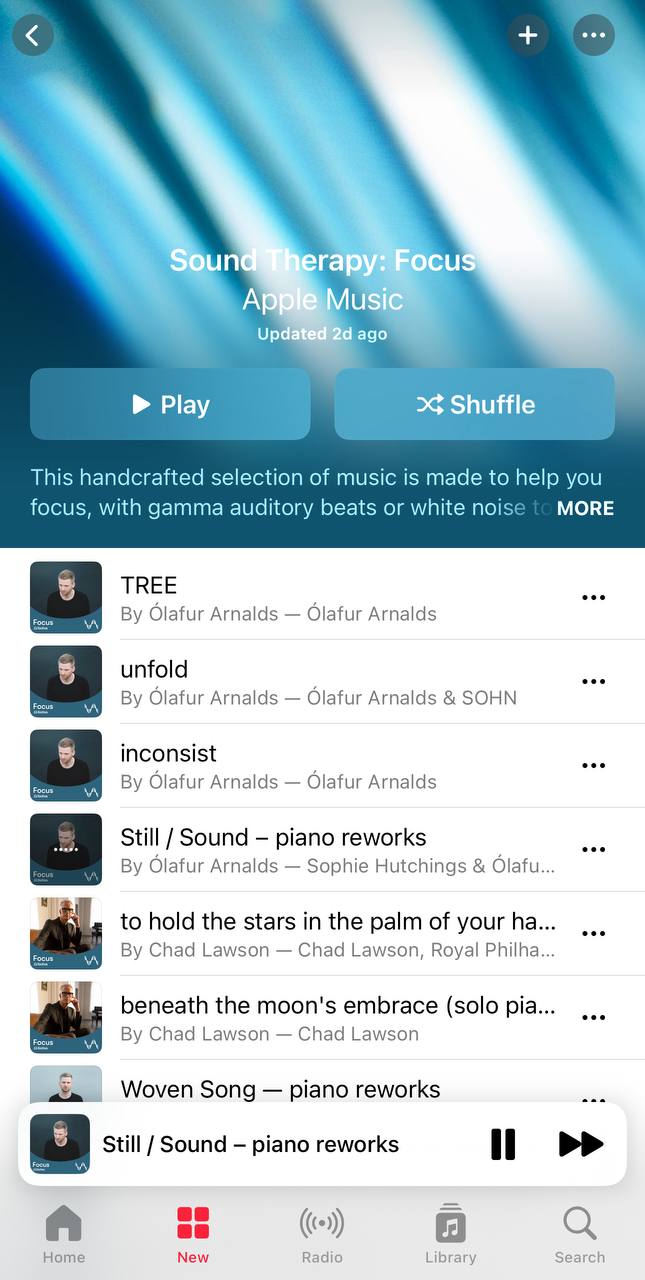Image resolution: width=645 pixels, height=1280 pixels.
Task: Open options for the song unfold
Action: pyautogui.click(x=593, y=682)
